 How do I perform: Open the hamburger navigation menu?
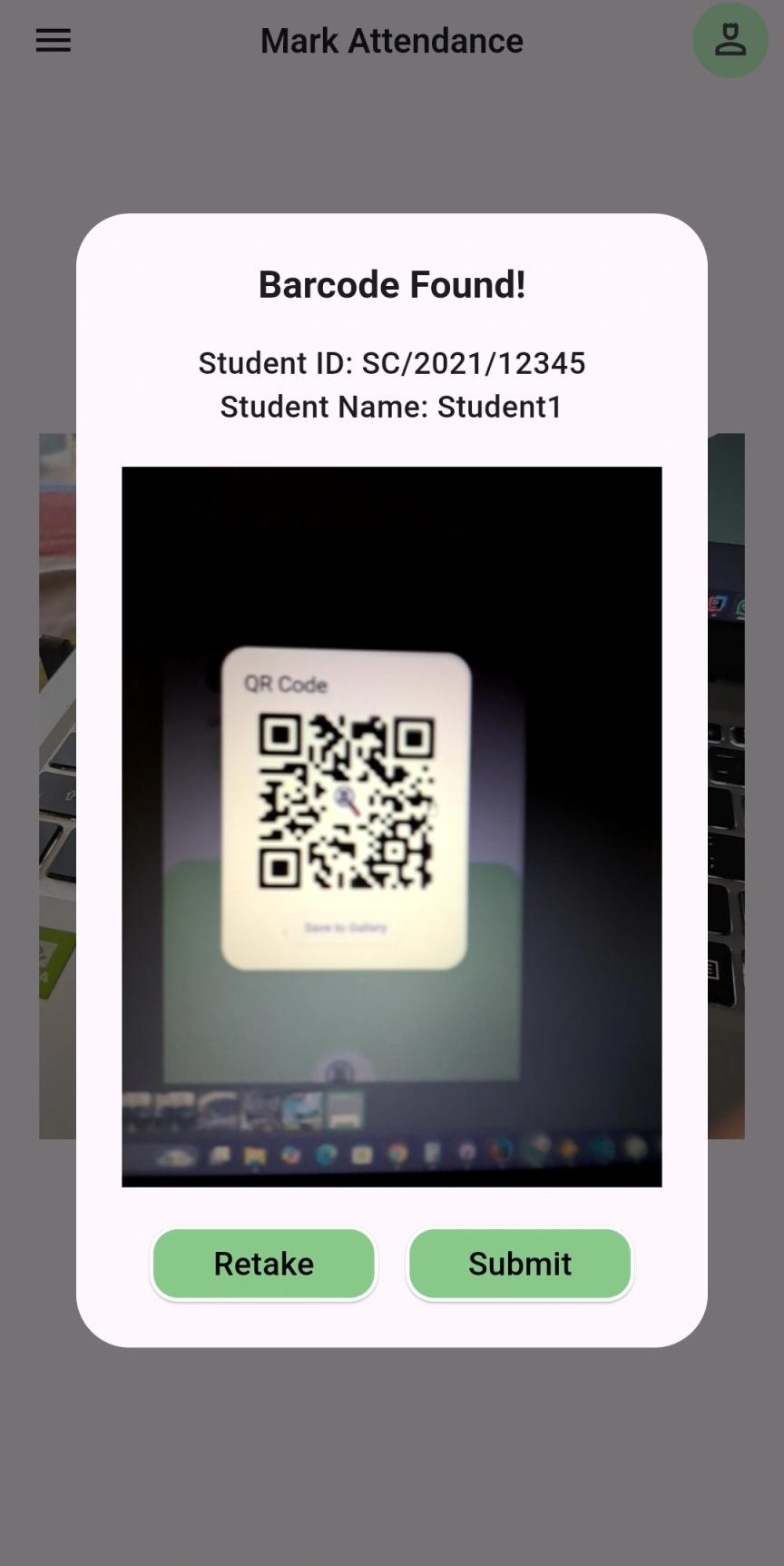pyautogui.click(x=53, y=40)
